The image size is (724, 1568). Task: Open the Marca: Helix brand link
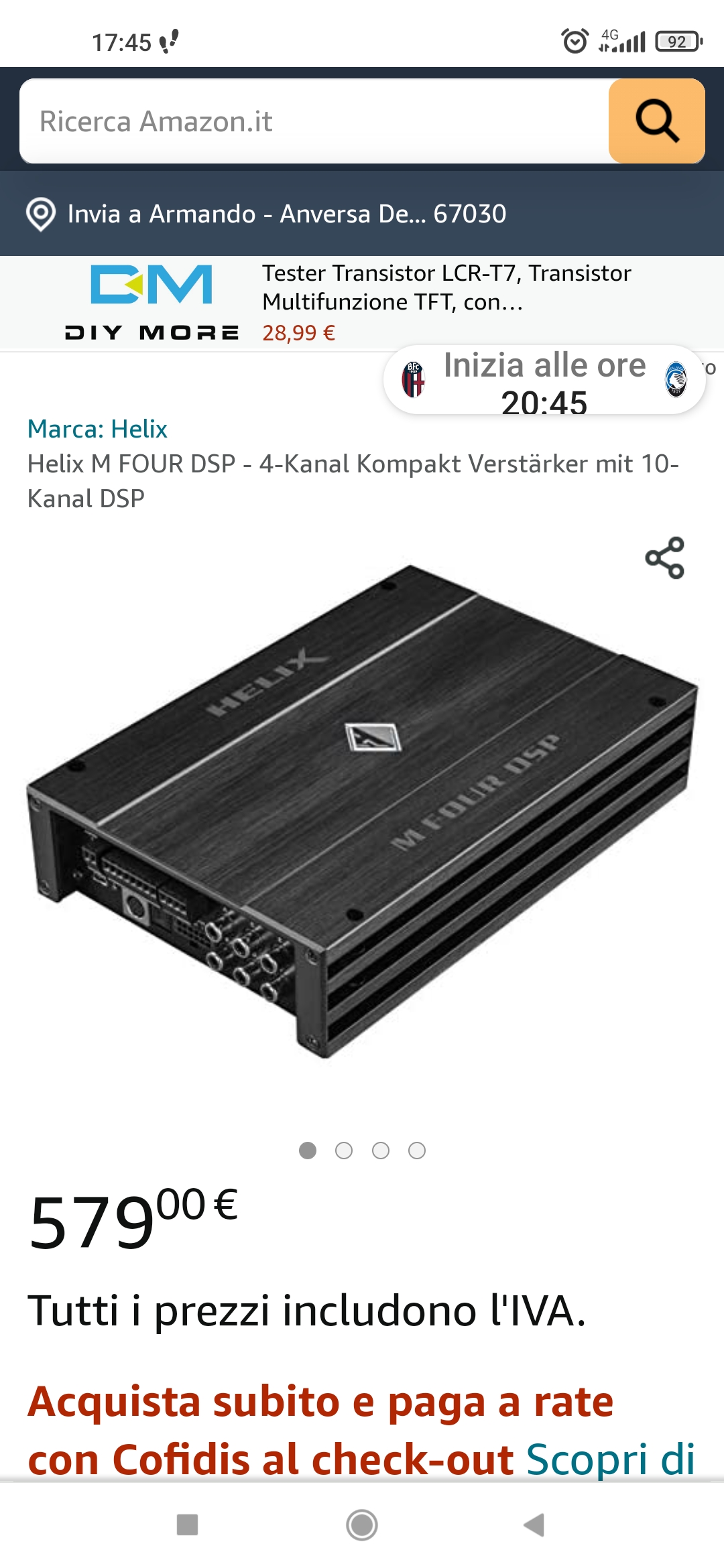point(97,429)
